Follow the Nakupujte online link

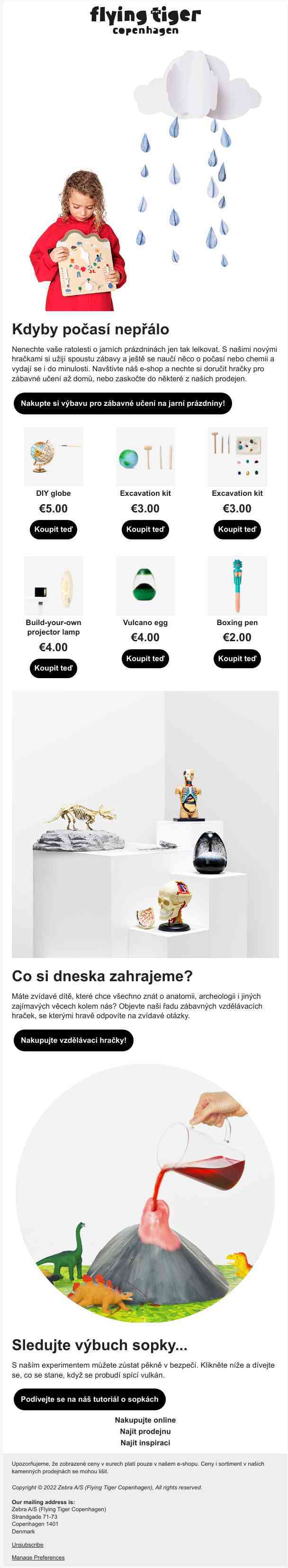(145, 1419)
